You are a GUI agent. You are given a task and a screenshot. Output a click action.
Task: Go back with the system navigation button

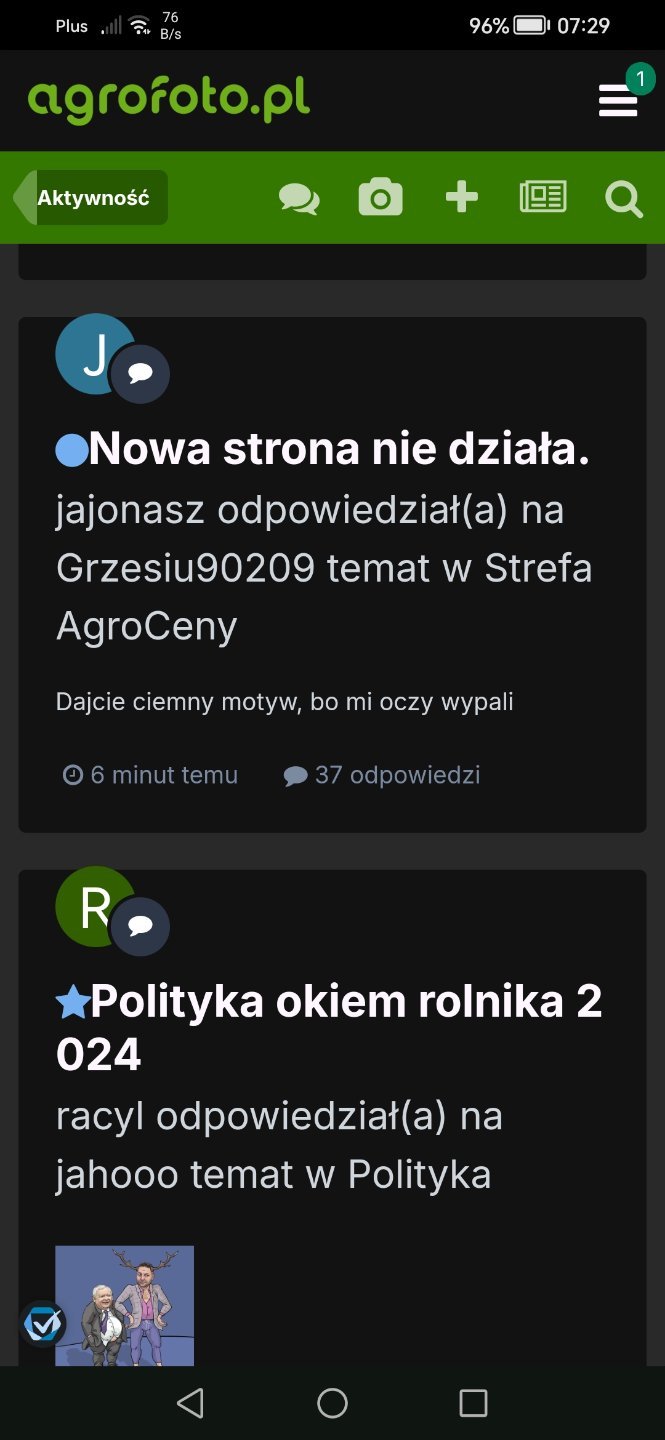190,1403
